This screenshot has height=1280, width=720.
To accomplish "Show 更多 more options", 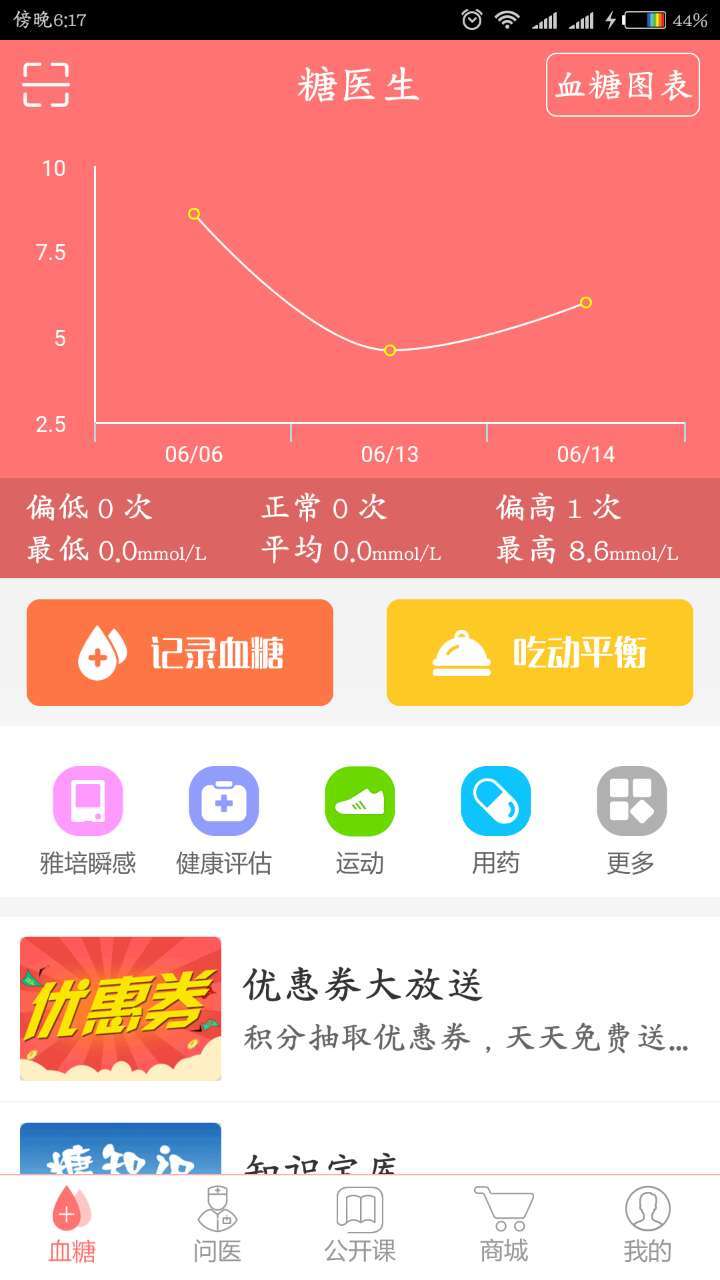I will click(631, 820).
